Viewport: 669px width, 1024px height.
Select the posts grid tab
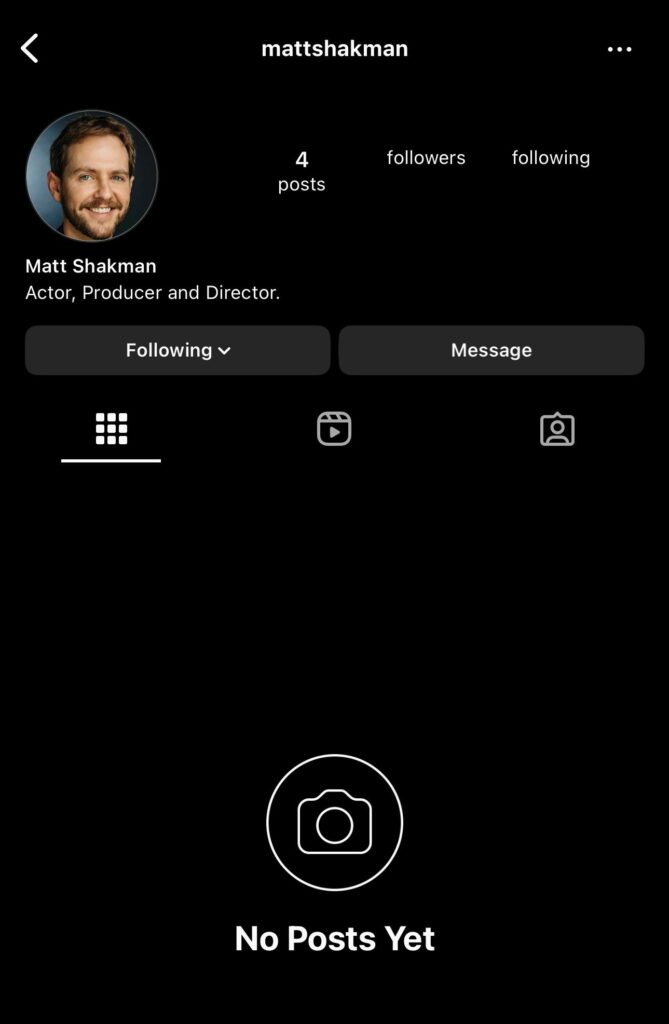(x=111, y=429)
